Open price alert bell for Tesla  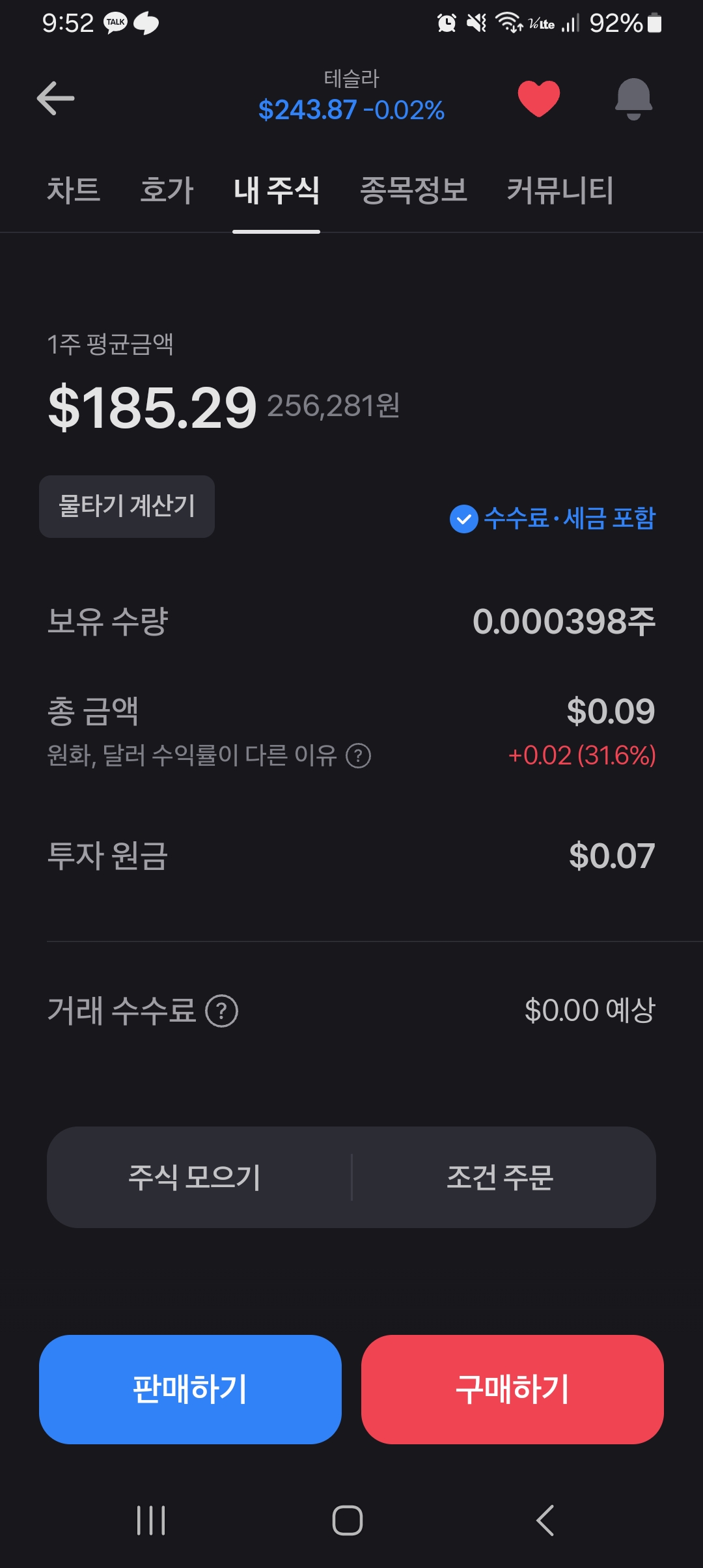(x=633, y=98)
